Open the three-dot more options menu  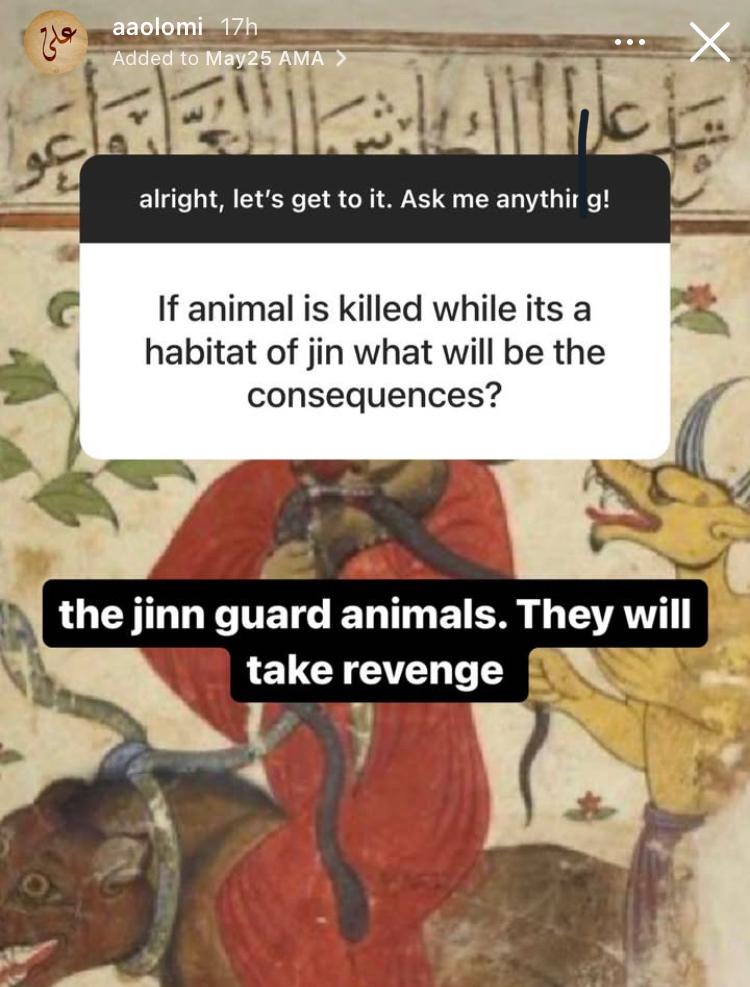pyautogui.click(x=629, y=43)
